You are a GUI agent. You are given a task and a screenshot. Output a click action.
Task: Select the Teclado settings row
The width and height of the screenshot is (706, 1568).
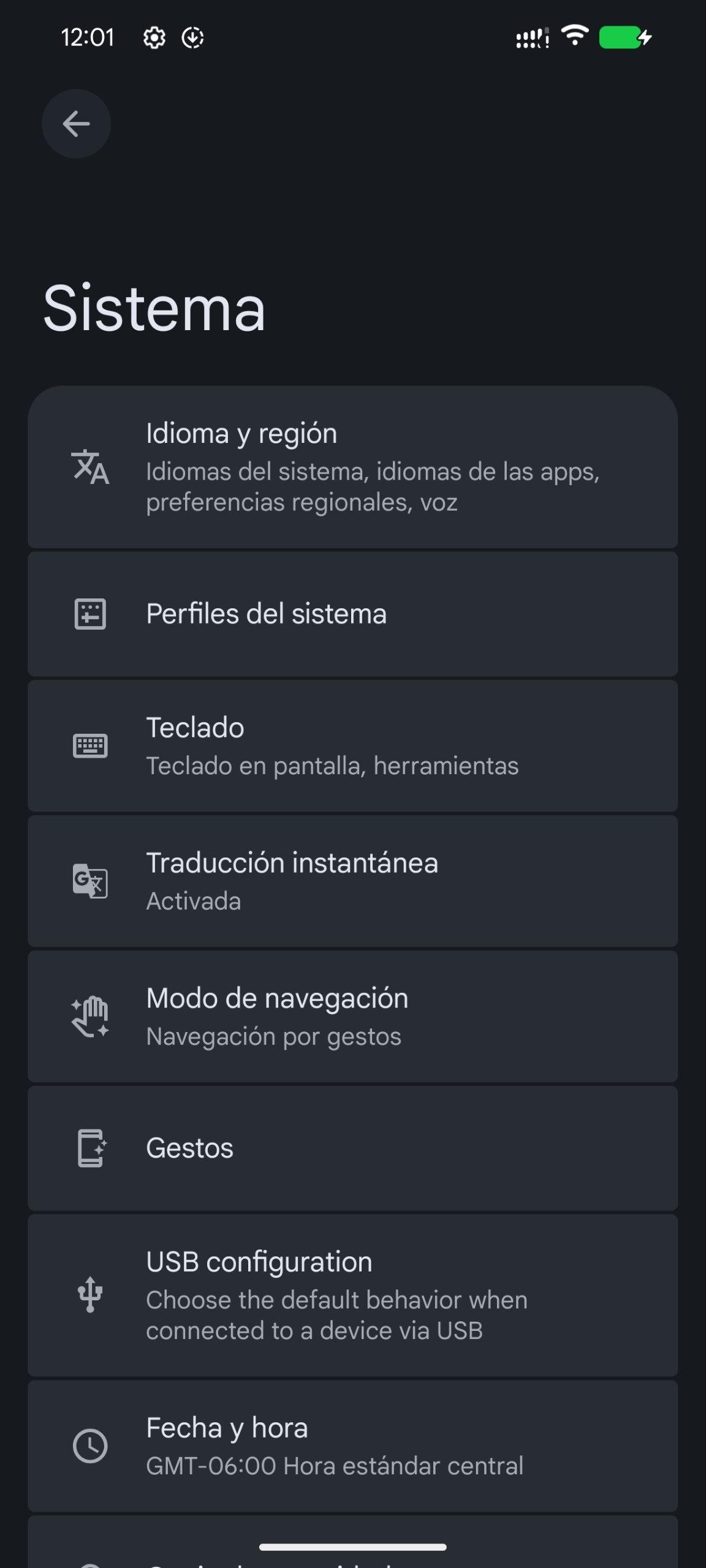pos(352,746)
